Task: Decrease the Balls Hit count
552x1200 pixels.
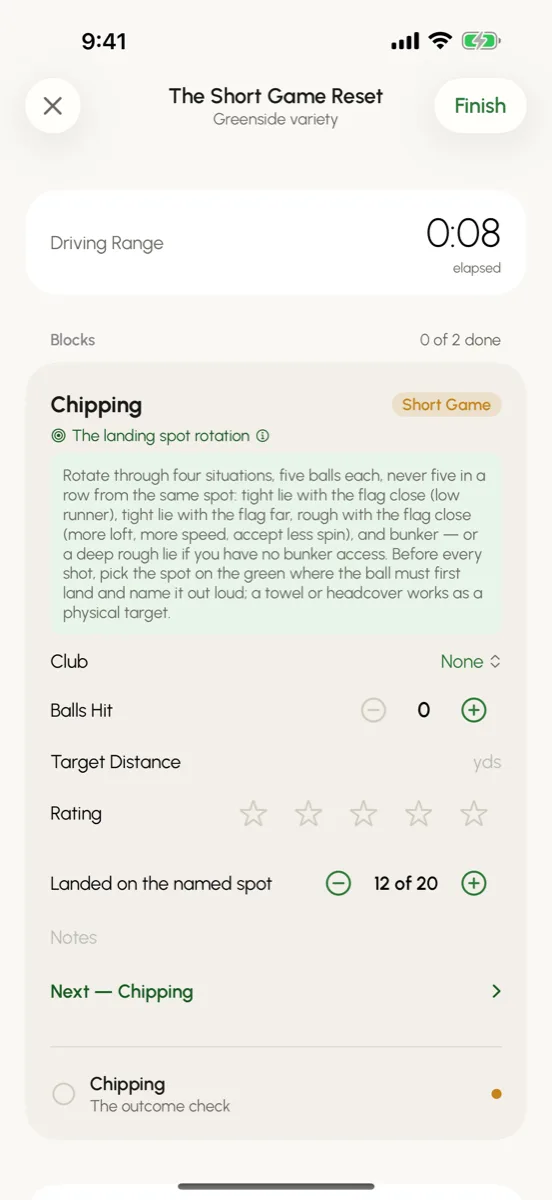Action: coord(373,711)
